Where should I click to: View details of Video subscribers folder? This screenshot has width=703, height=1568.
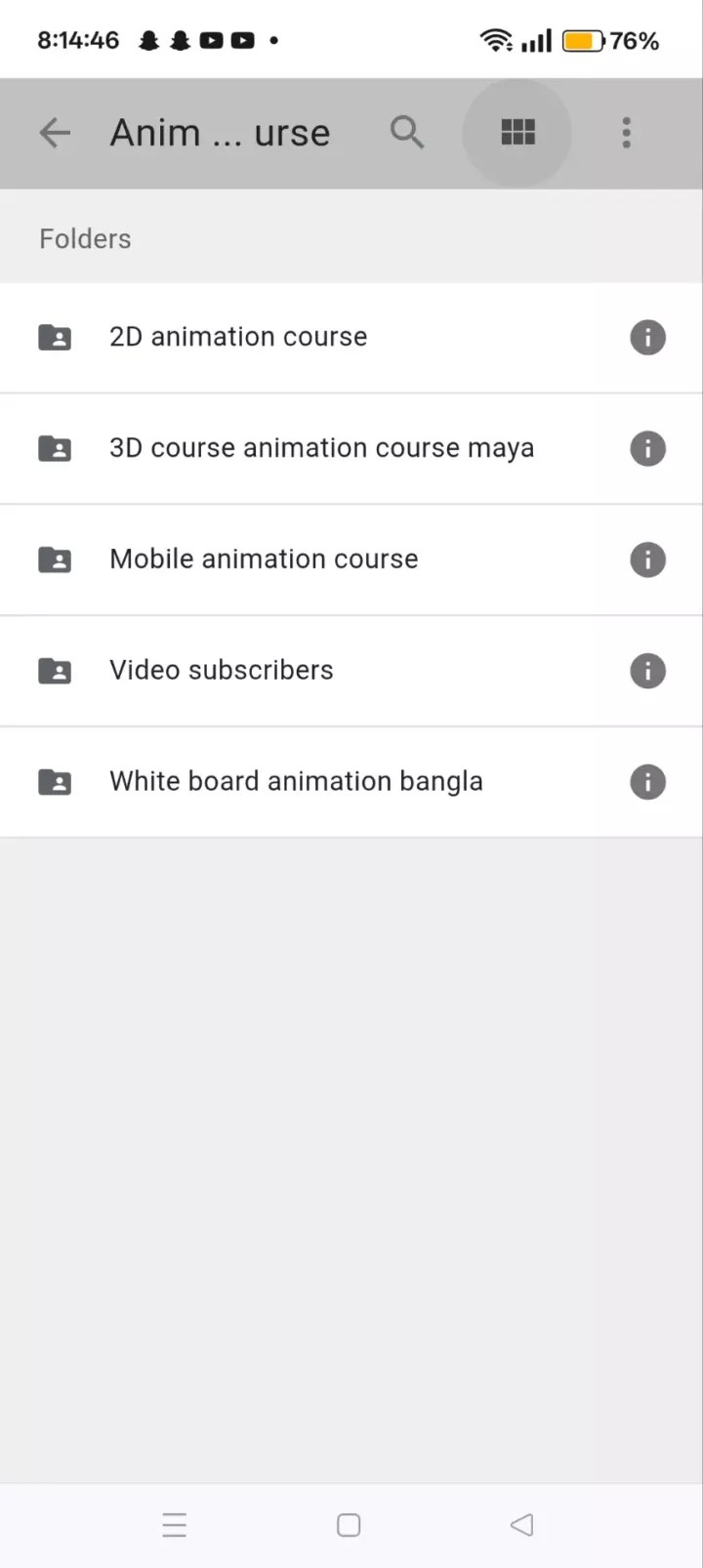(647, 672)
